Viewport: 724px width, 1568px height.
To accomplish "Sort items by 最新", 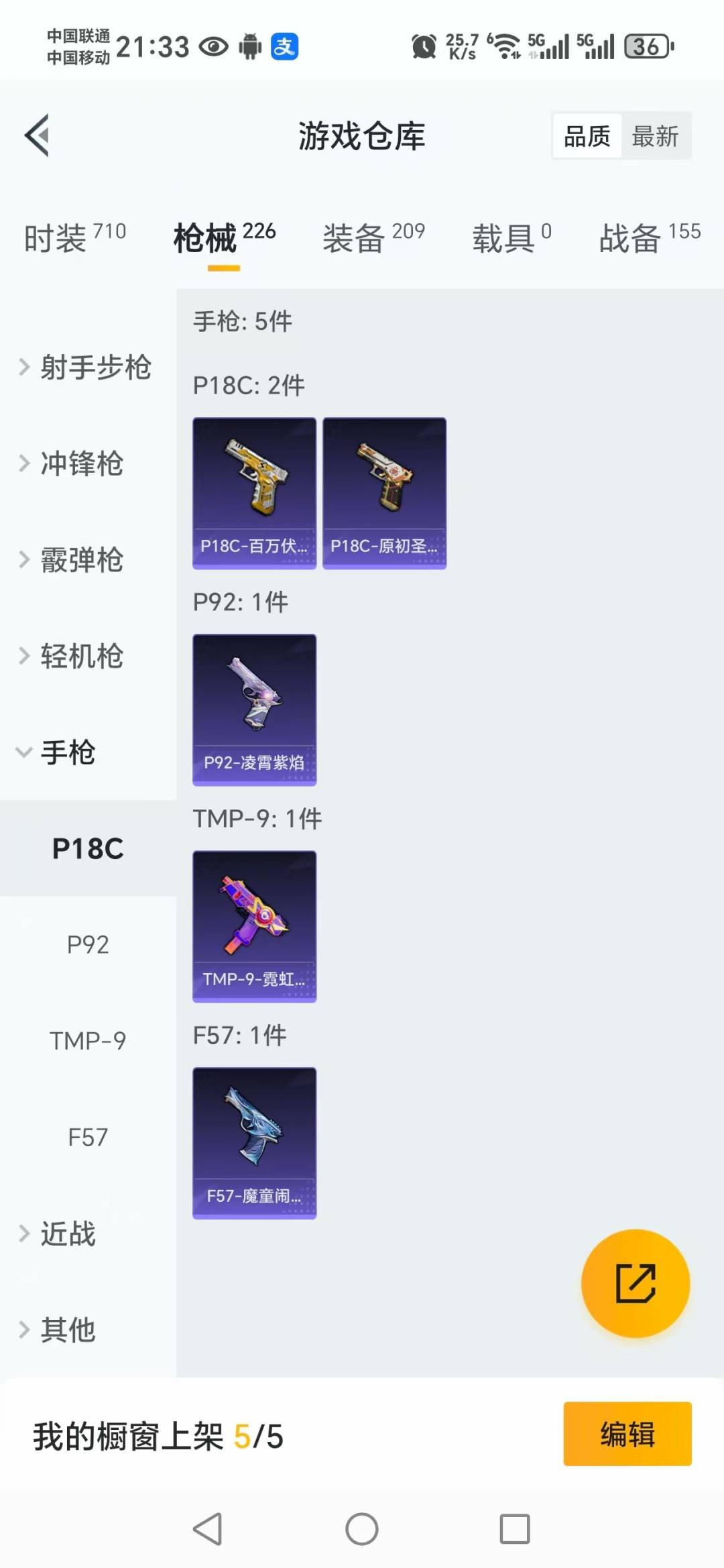I will (655, 136).
